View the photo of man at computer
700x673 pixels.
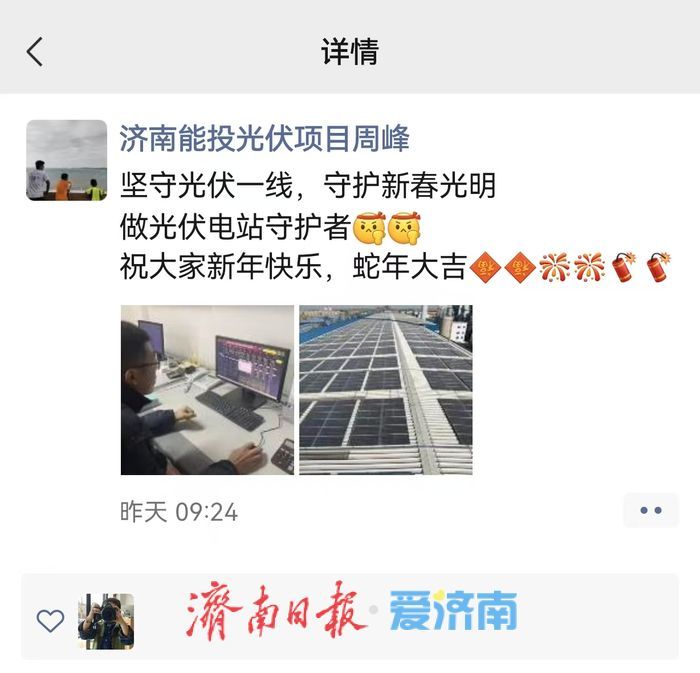click(207, 390)
